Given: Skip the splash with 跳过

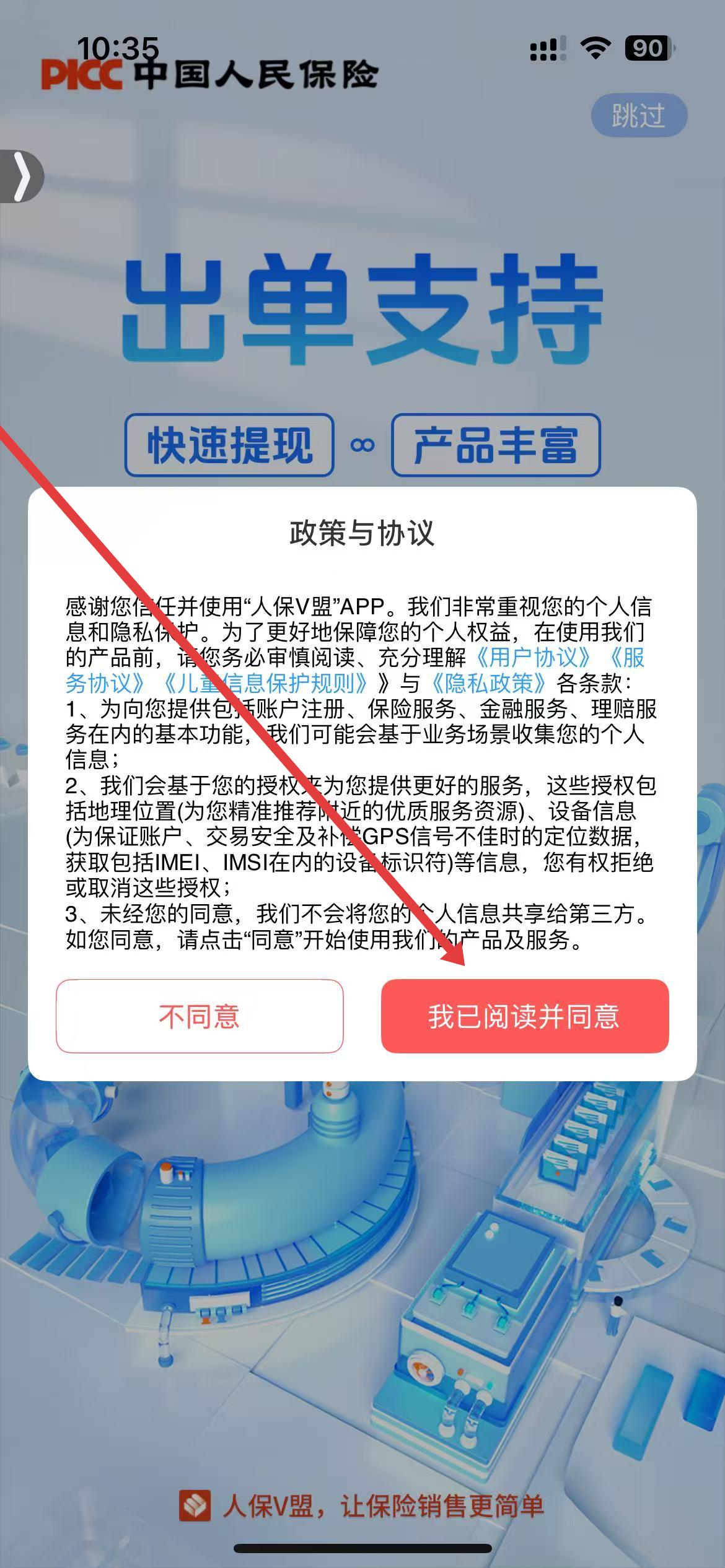Looking at the screenshot, I should coord(639,116).
